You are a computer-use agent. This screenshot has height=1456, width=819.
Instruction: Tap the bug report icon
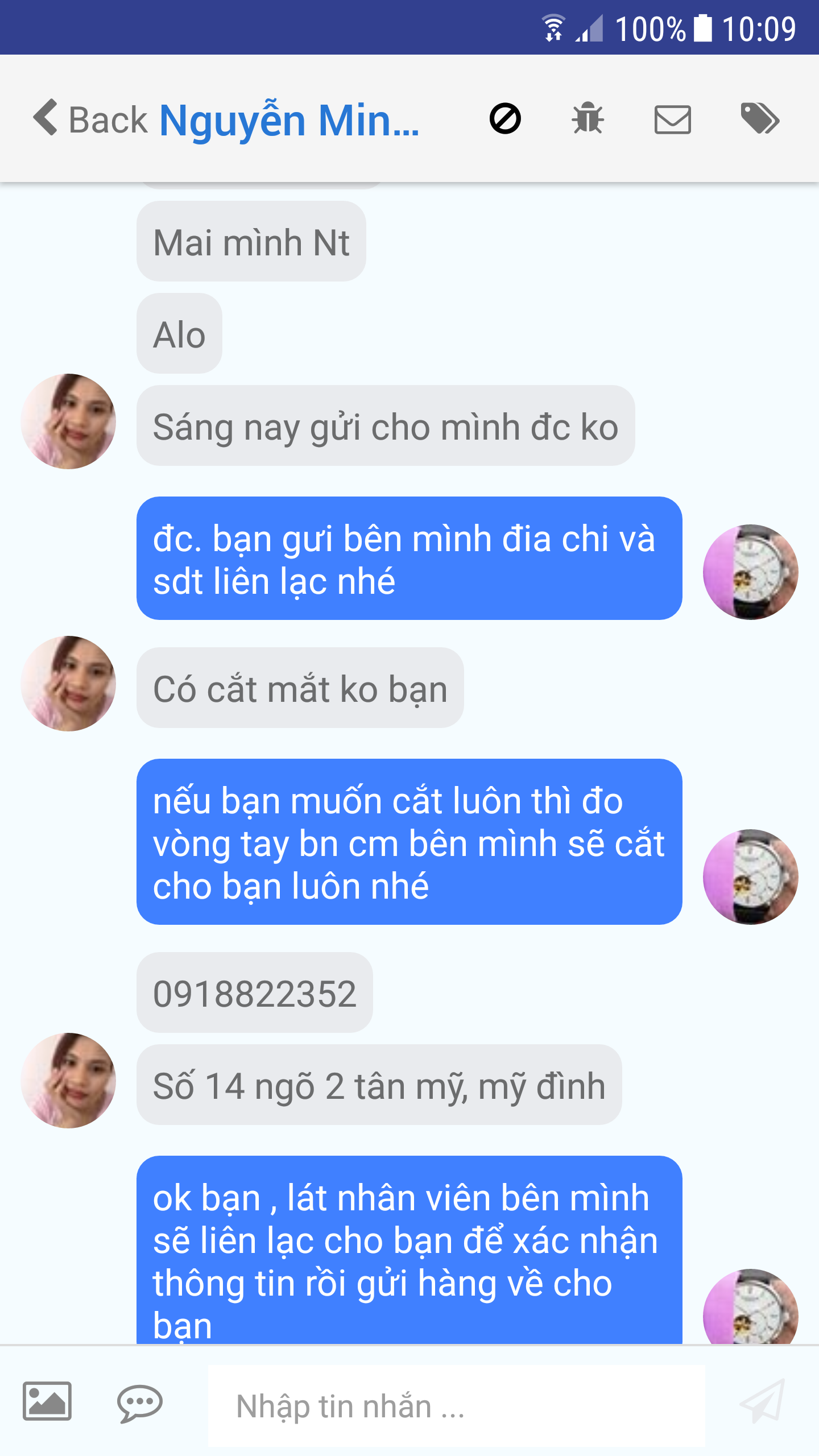pos(588,119)
